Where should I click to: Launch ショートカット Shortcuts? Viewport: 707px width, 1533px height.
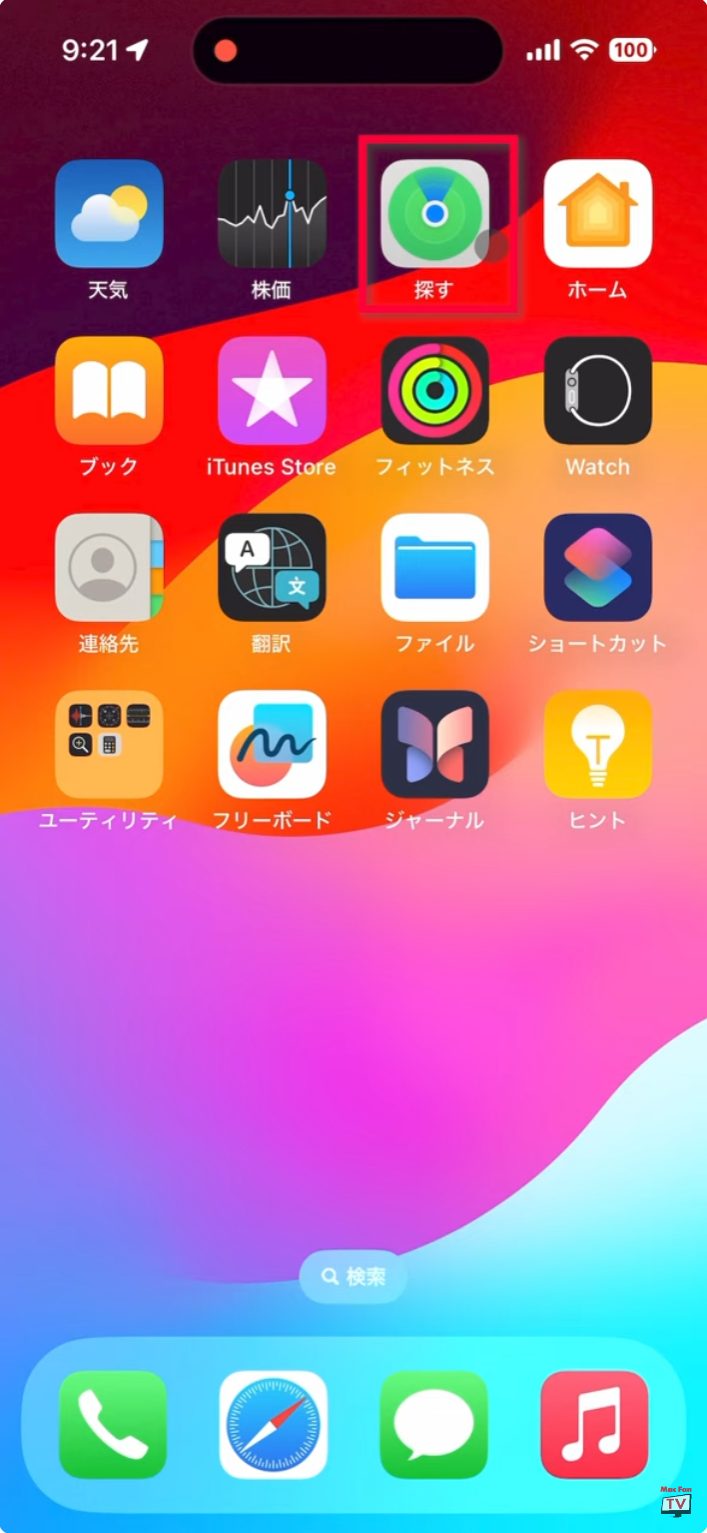pos(598,567)
